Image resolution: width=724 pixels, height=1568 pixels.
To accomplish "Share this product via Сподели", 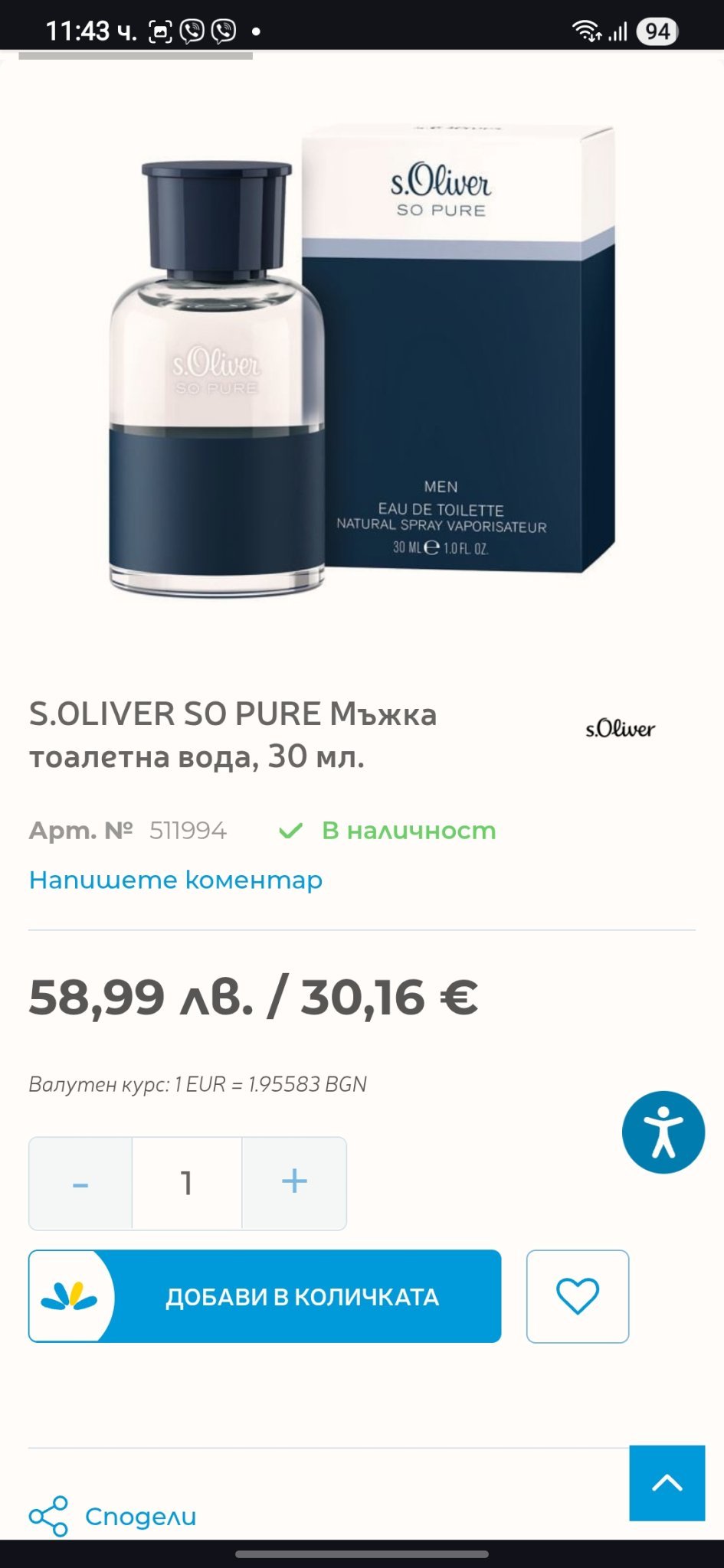I will 113,1516.
